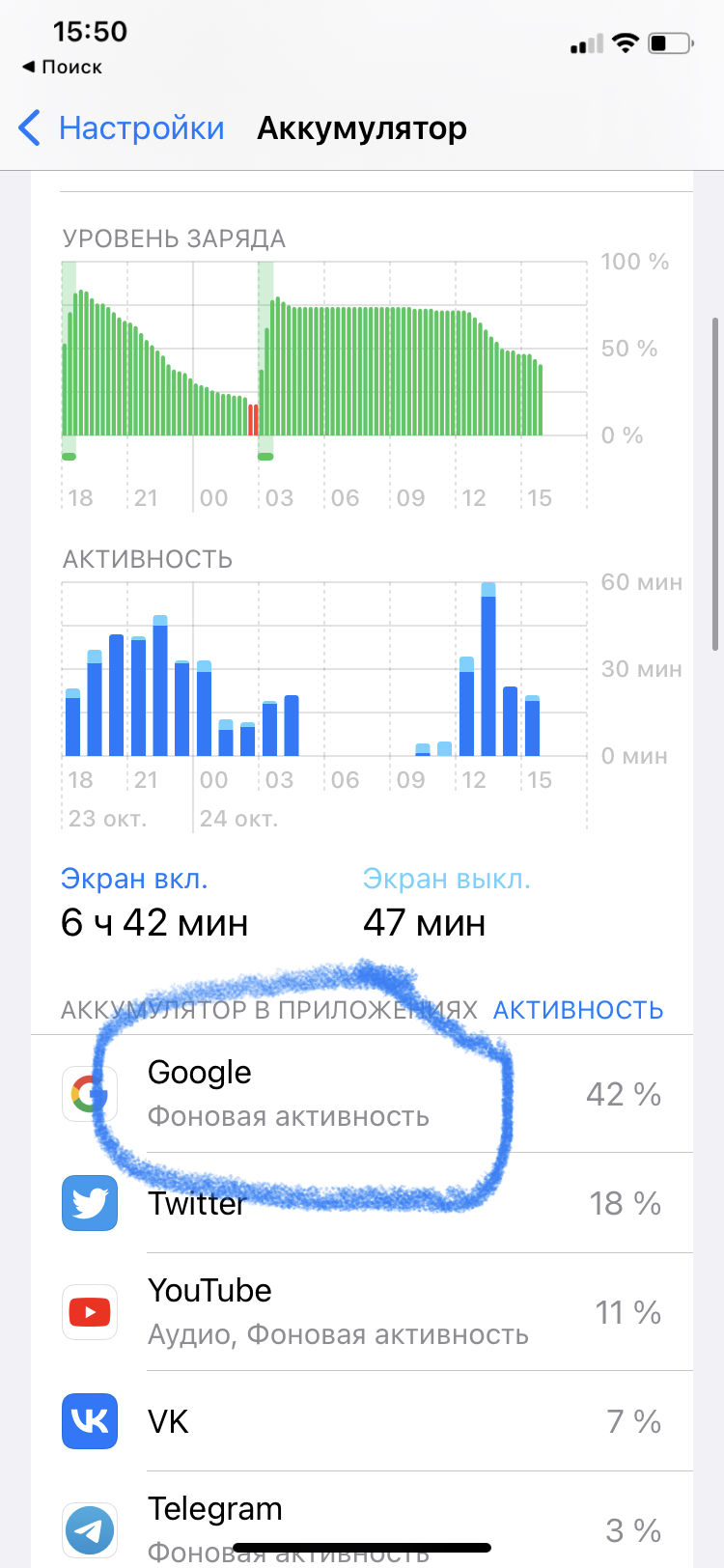Show details for the VK row
Viewport: 724px width, 1568px height.
pos(361,1421)
